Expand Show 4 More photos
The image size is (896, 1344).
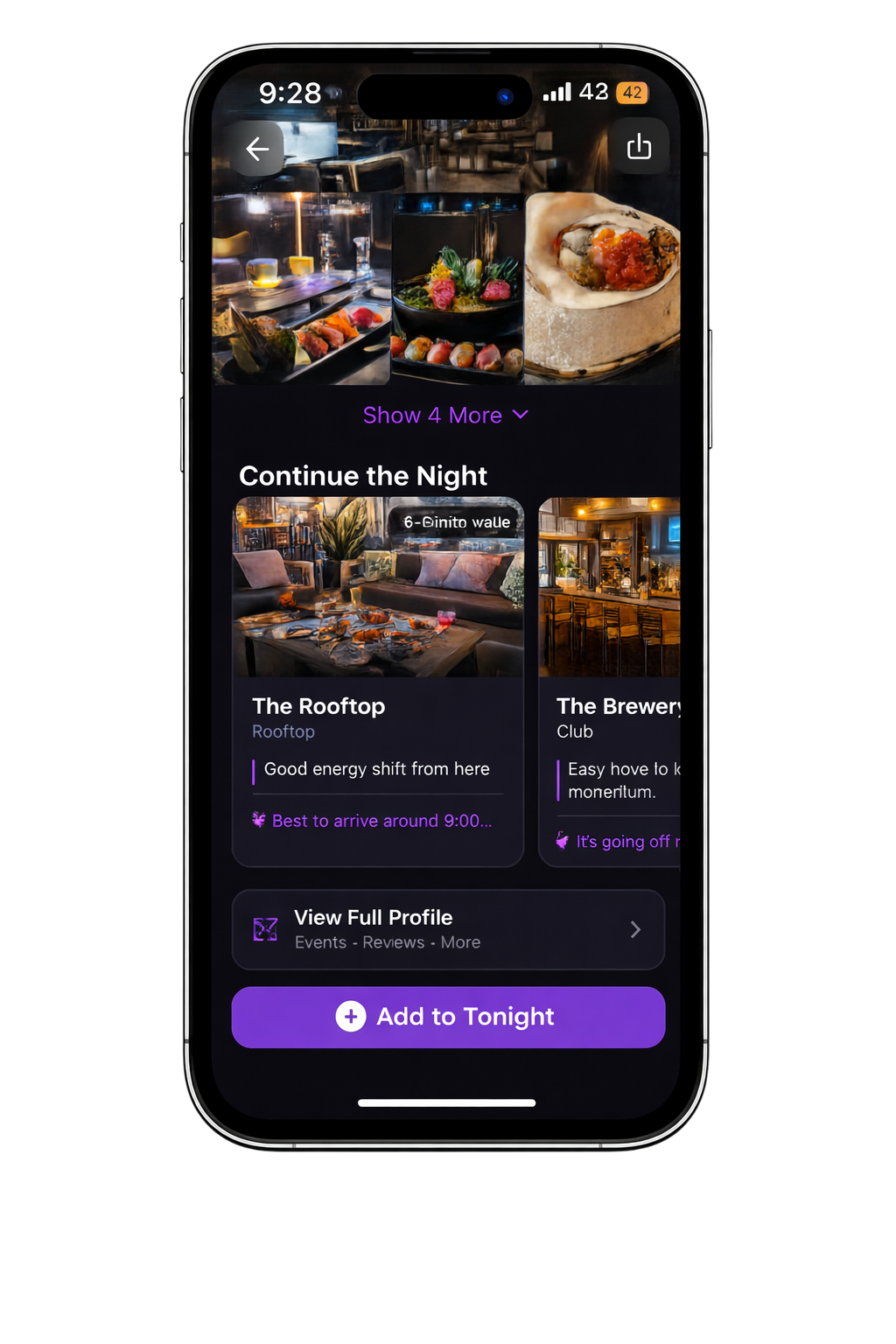coord(445,415)
